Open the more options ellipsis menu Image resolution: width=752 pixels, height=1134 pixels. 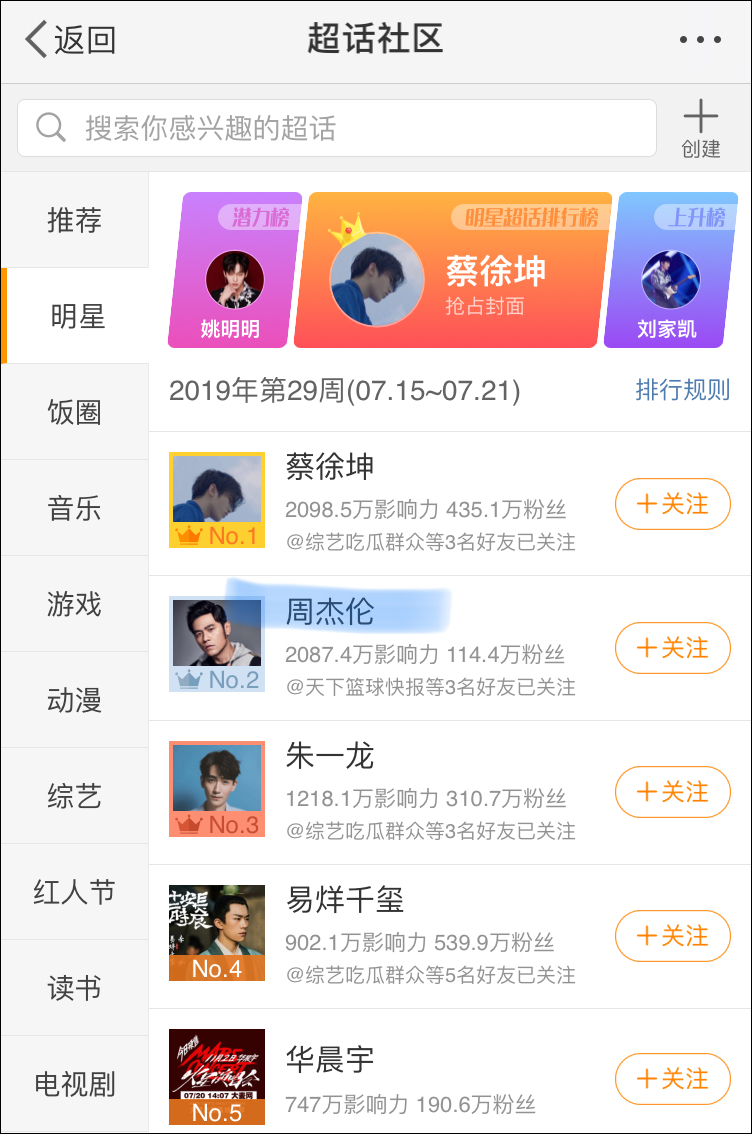pyautogui.click(x=700, y=40)
